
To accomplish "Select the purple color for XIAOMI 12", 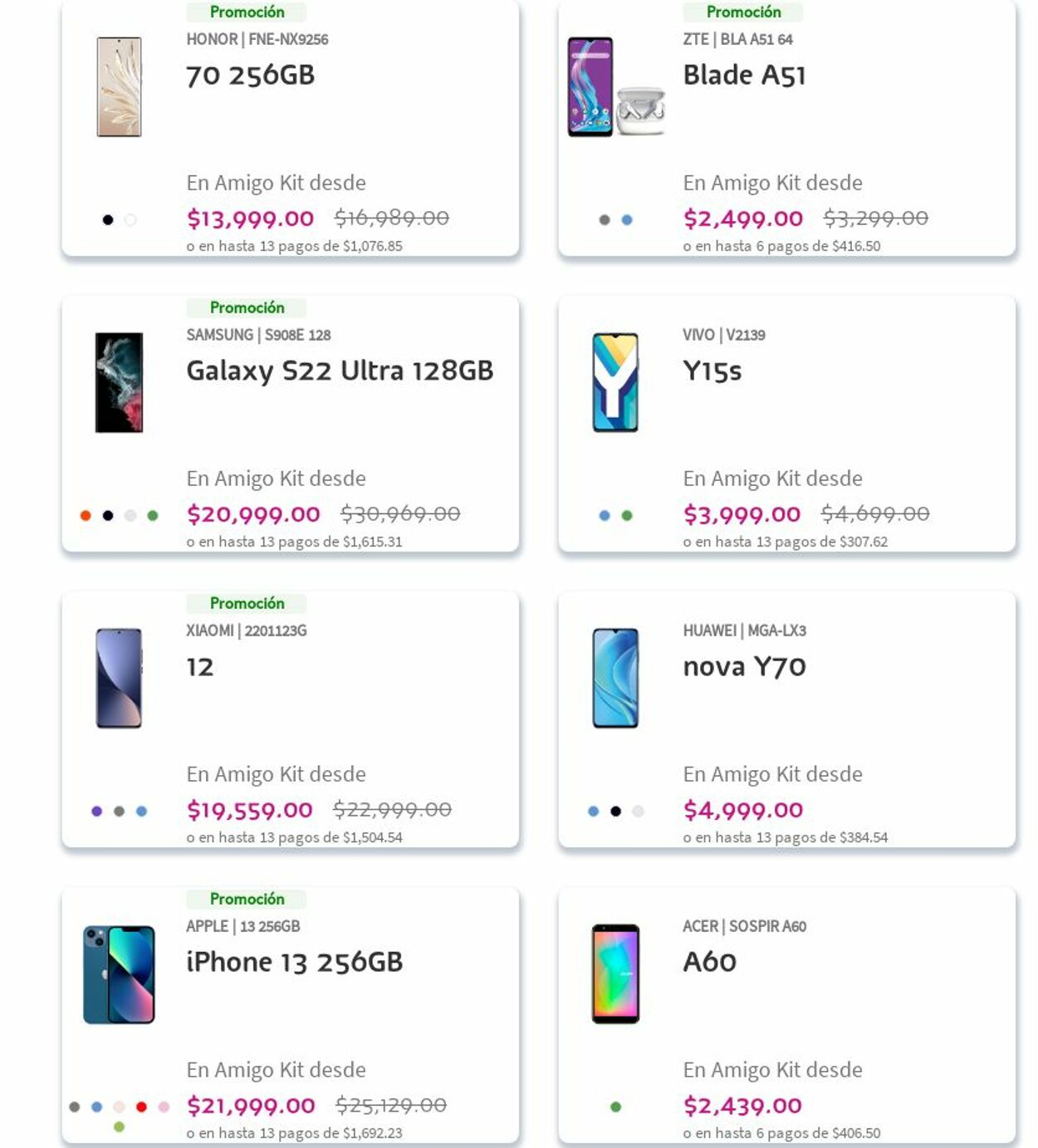I will click(97, 812).
